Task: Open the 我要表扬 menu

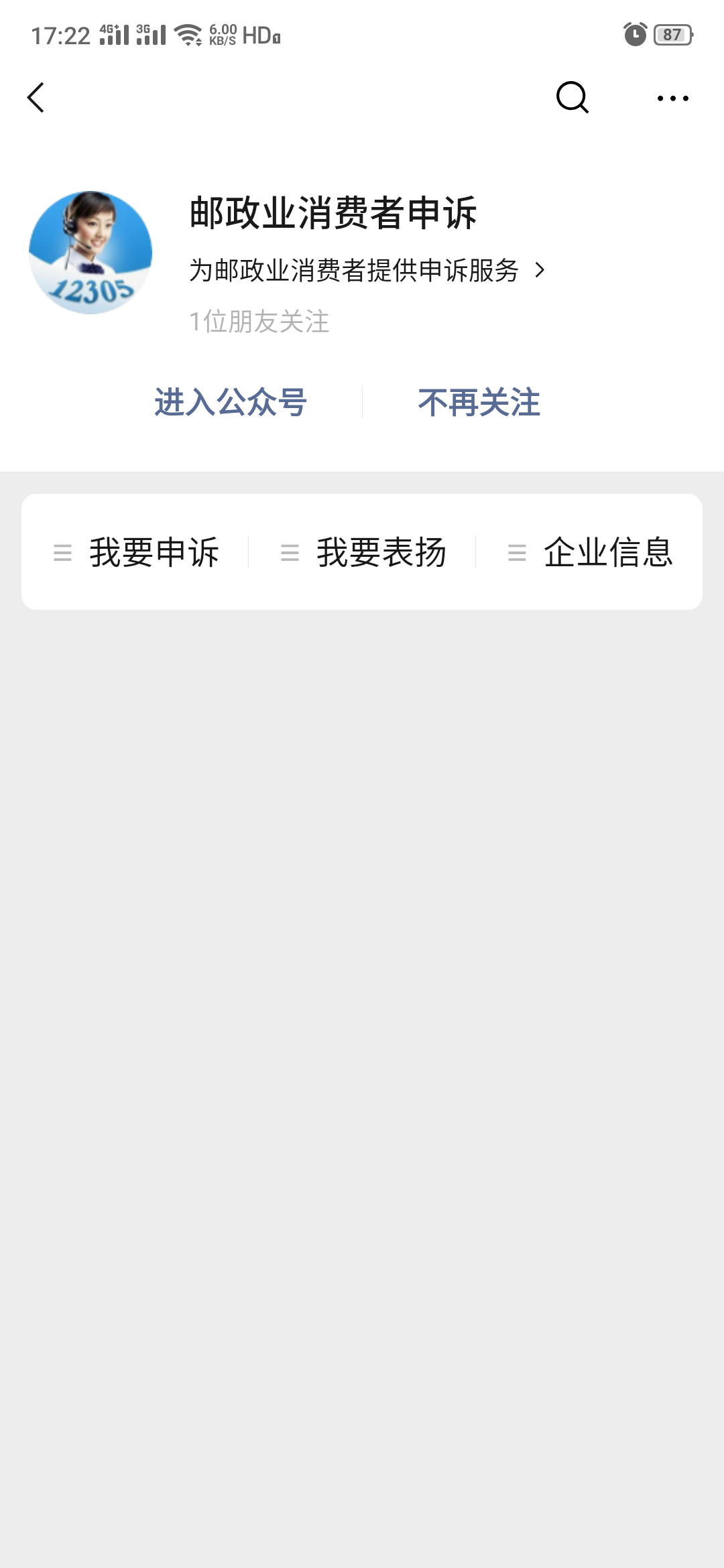Action: (363, 552)
